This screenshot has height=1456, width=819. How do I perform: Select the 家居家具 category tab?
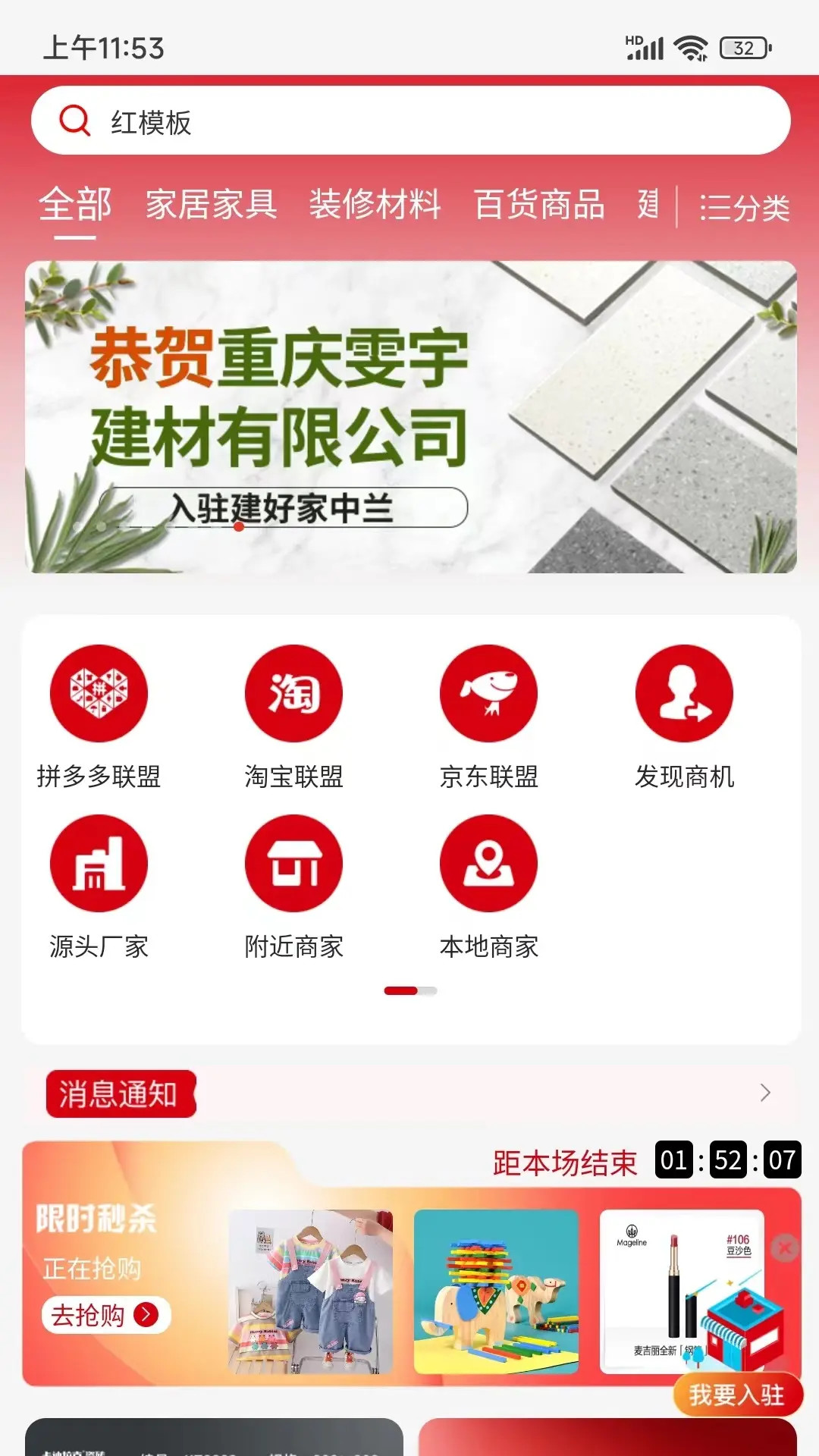211,205
